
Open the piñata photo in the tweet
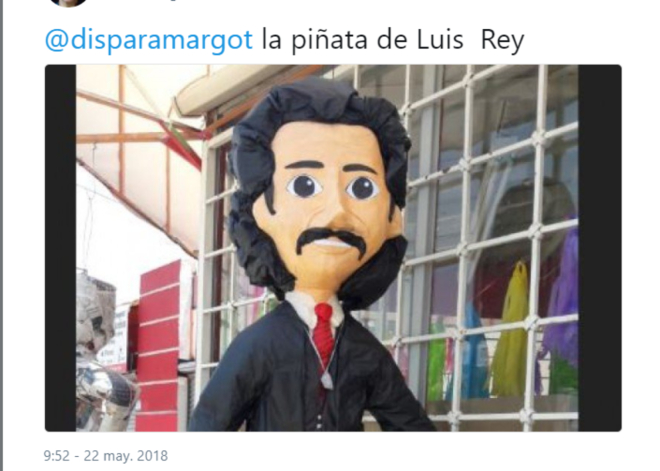tap(333, 248)
